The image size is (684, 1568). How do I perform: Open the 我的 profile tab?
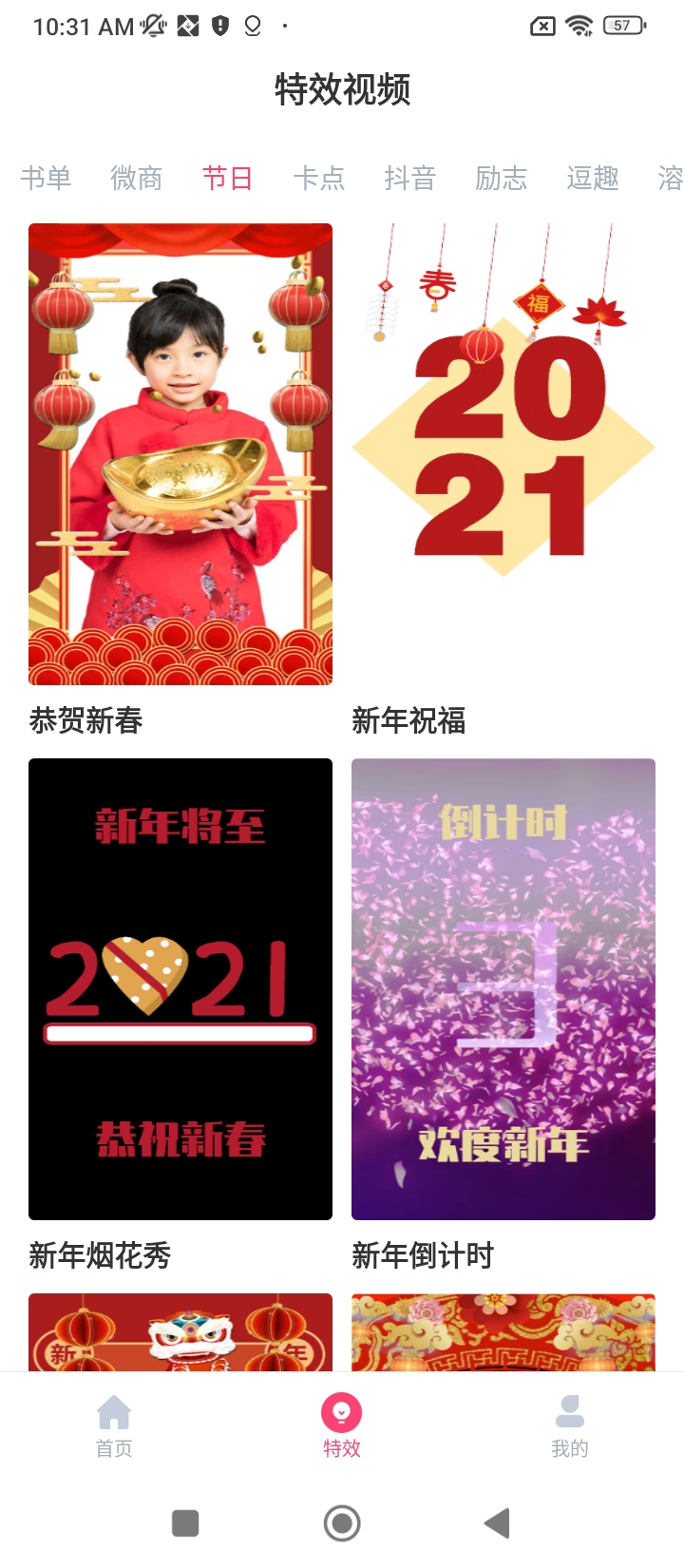pyautogui.click(x=570, y=1425)
